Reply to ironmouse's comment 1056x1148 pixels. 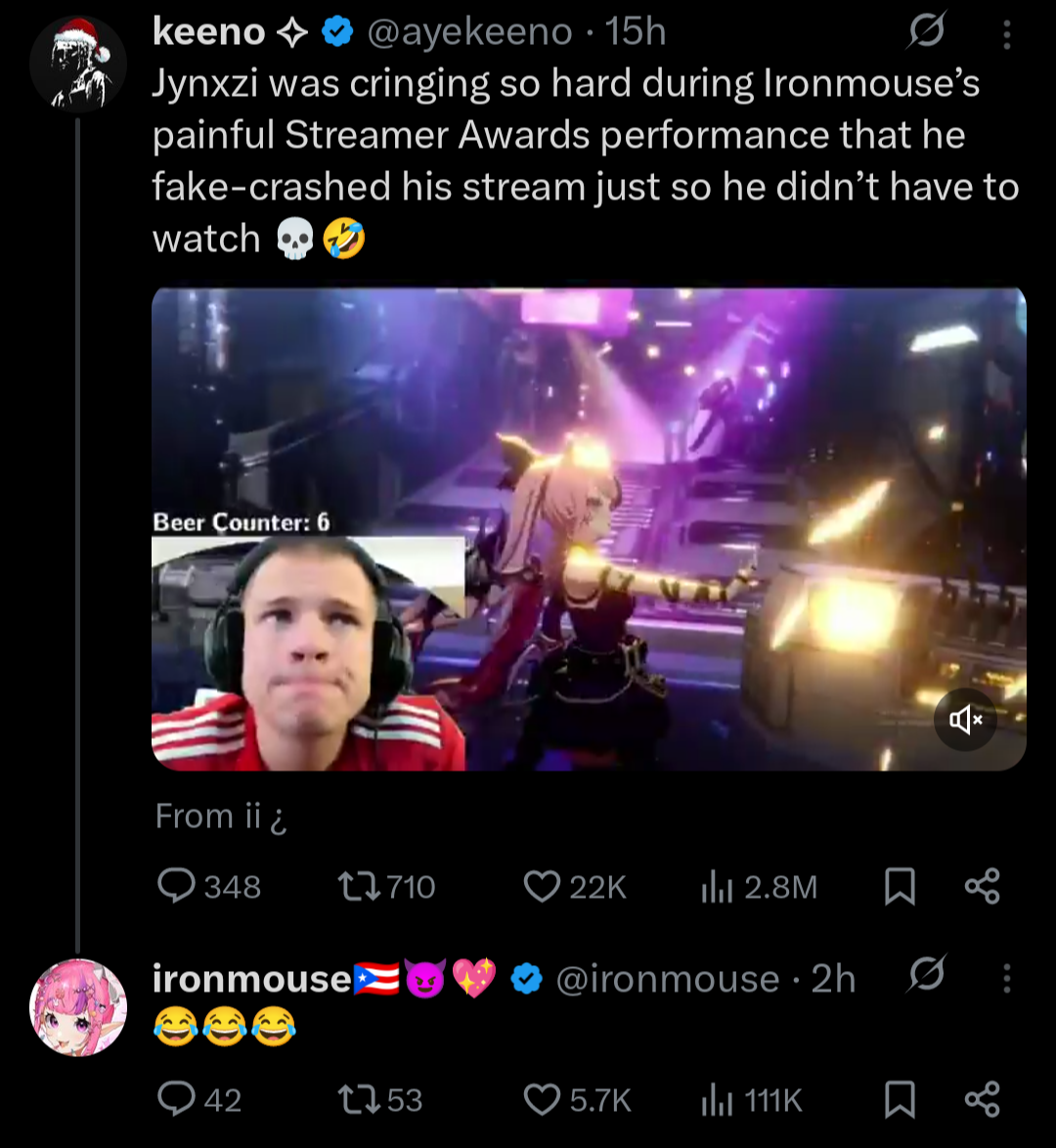coord(199,1099)
